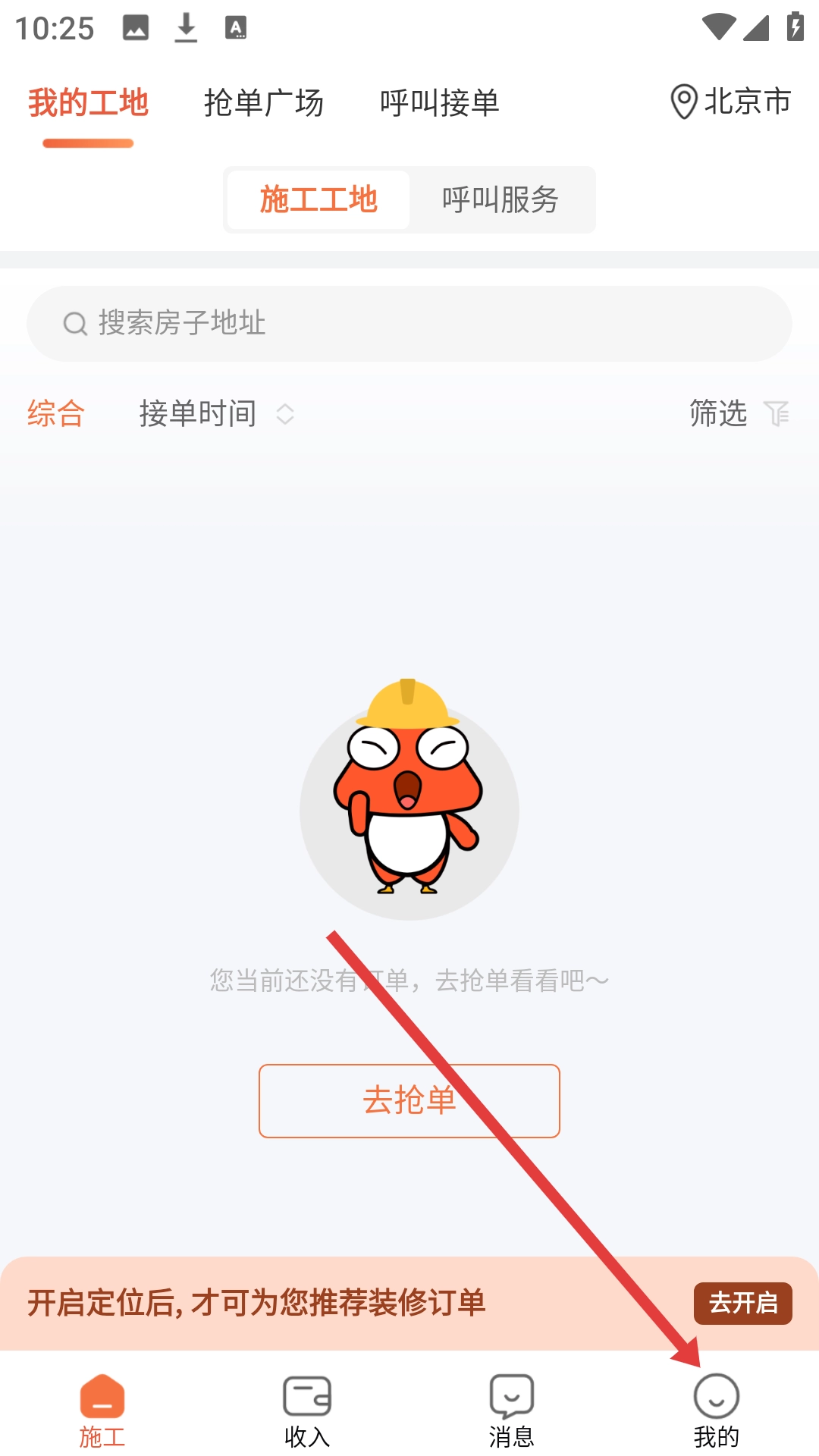Go to the 施工 bottom tab
The width and height of the screenshot is (819, 1456).
point(102,1410)
